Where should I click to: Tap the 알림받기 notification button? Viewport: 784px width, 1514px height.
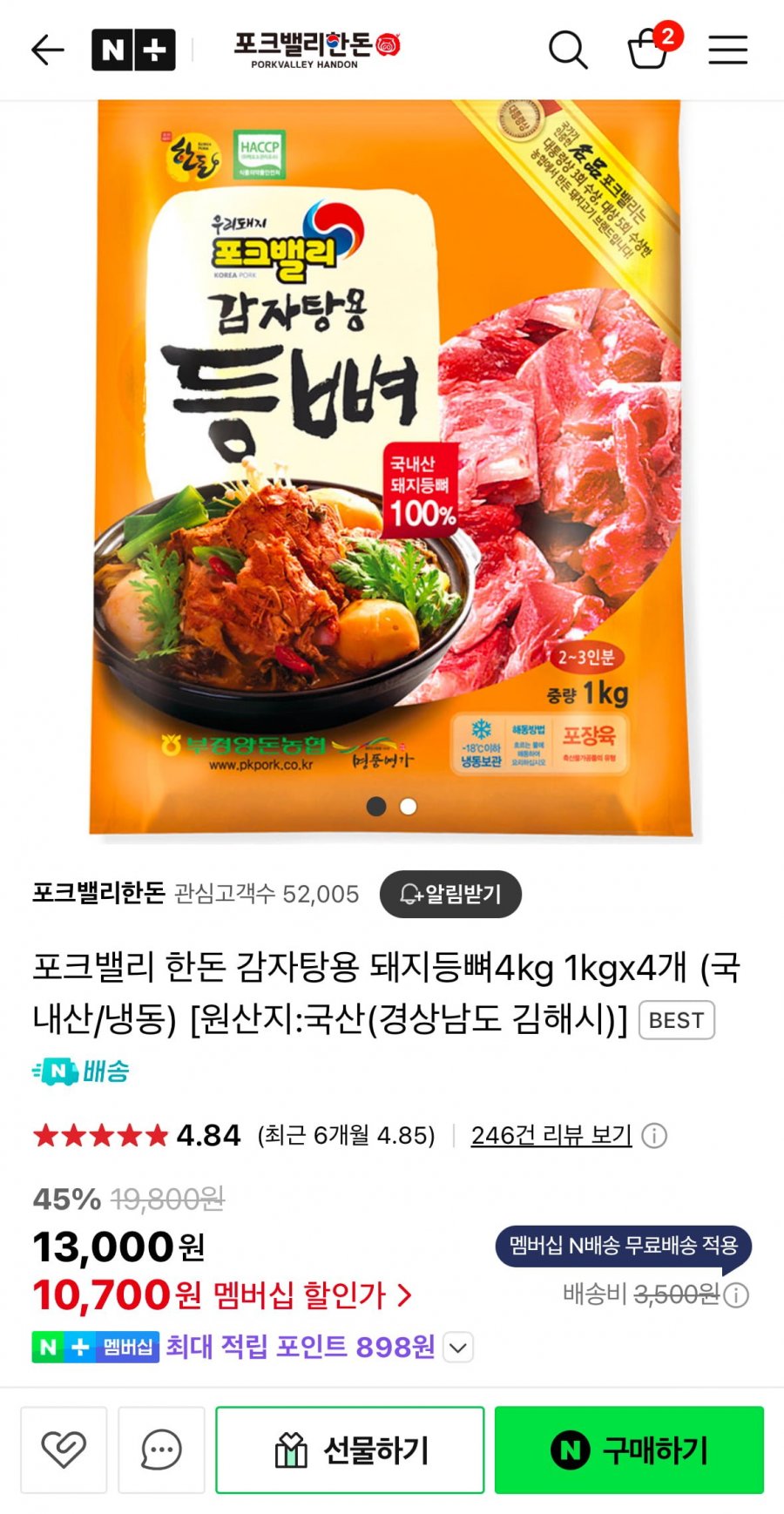coord(450,894)
